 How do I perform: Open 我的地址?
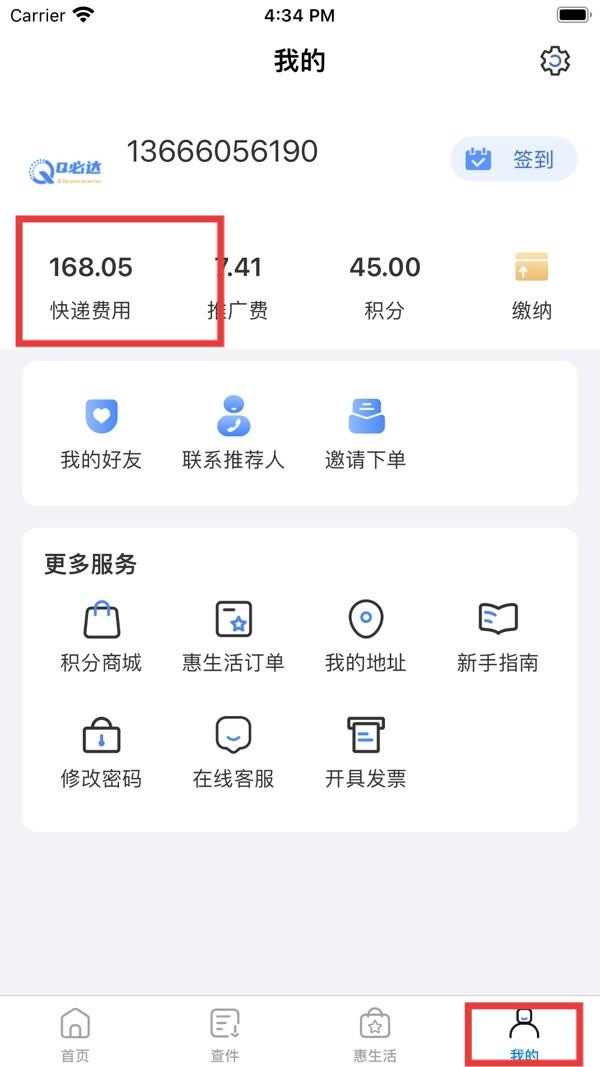pos(366,637)
